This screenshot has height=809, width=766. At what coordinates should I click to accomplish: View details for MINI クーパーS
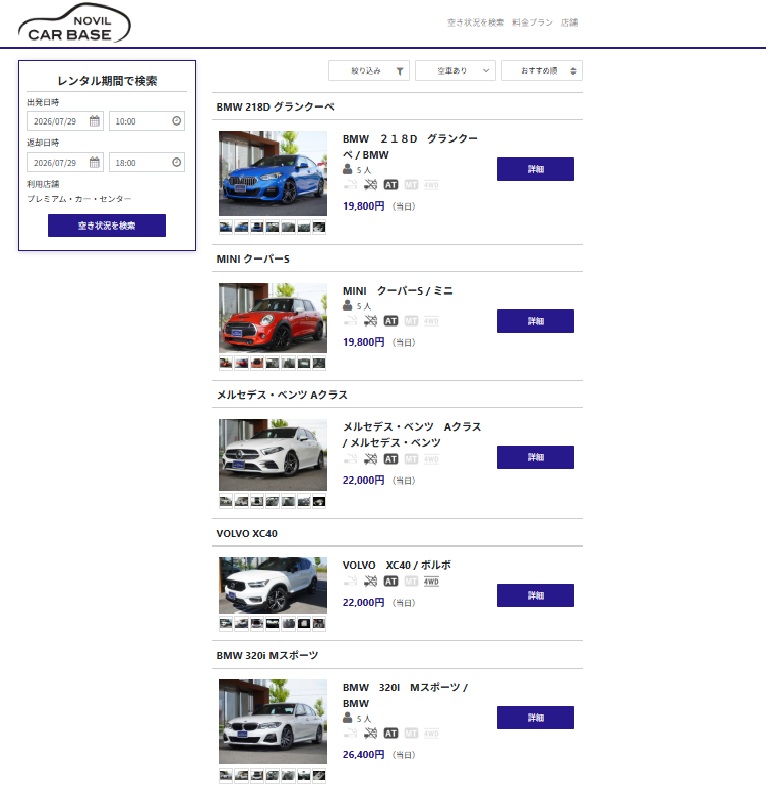535,321
